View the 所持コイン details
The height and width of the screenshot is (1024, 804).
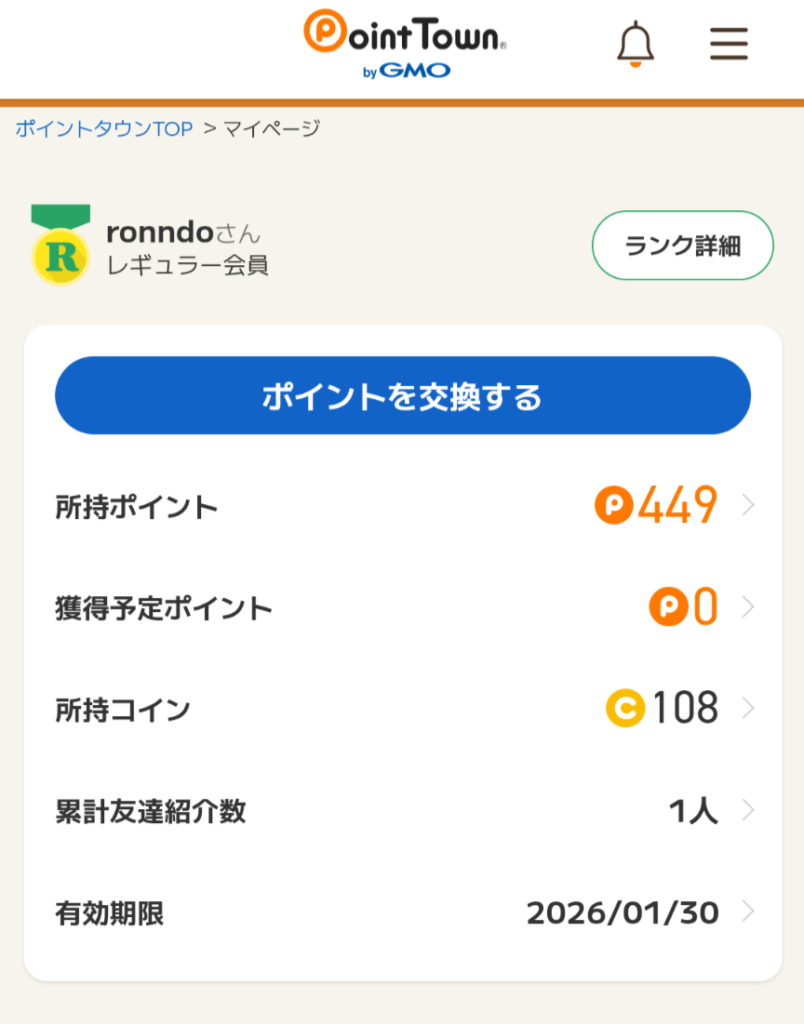pyautogui.click(x=402, y=710)
